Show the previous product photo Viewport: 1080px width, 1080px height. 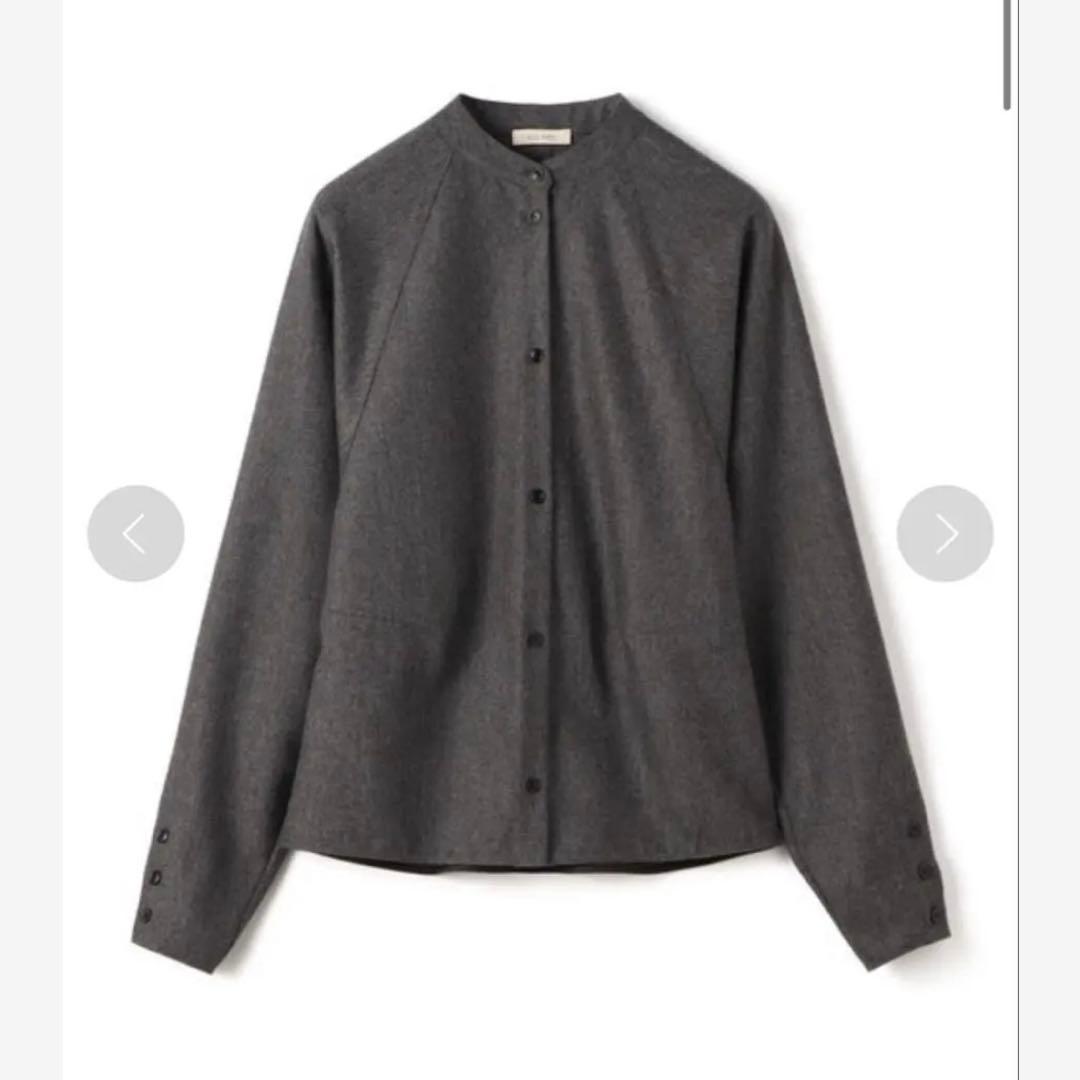[x=136, y=534]
